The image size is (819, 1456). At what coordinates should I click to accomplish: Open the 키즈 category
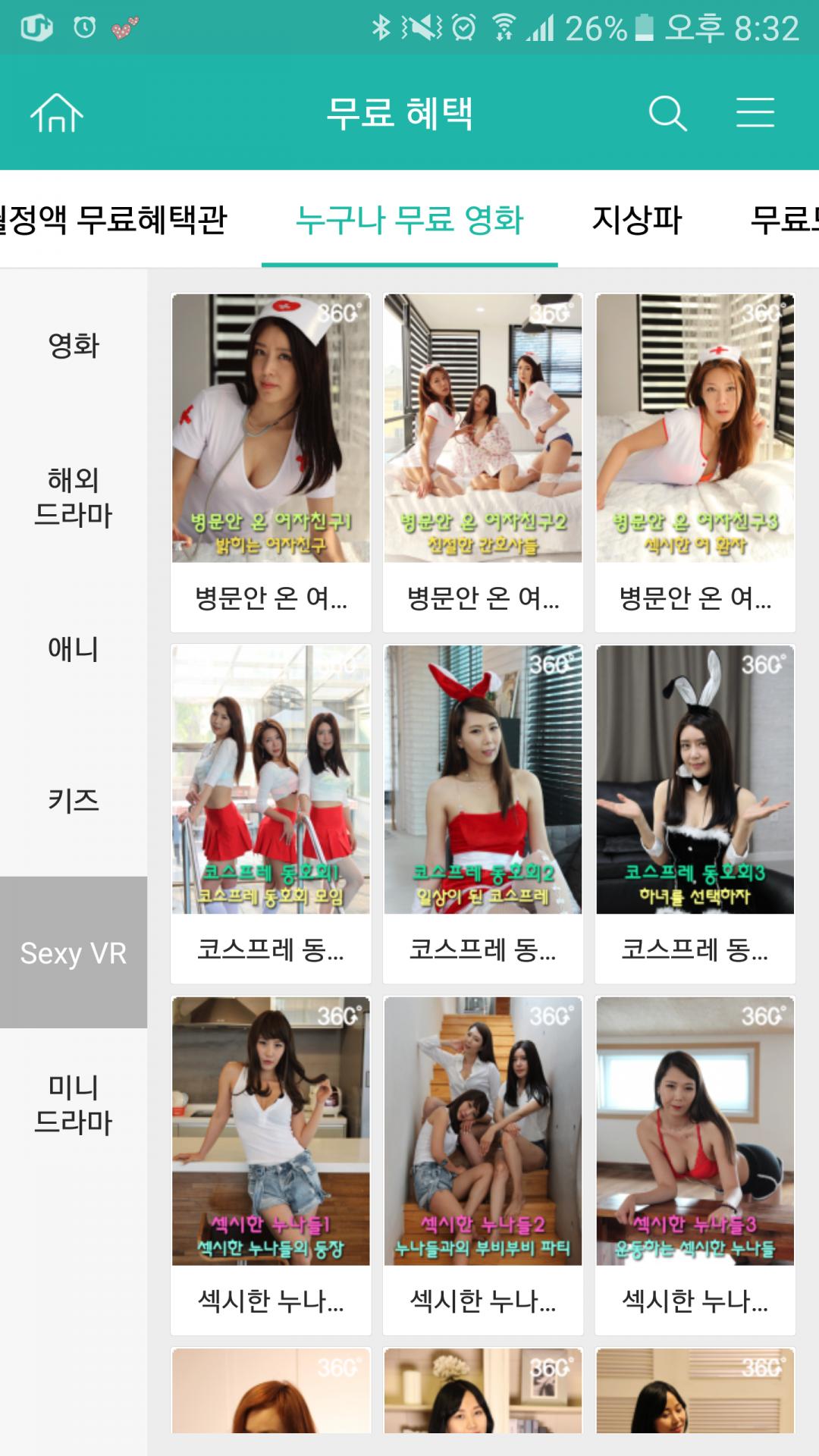[x=74, y=801]
